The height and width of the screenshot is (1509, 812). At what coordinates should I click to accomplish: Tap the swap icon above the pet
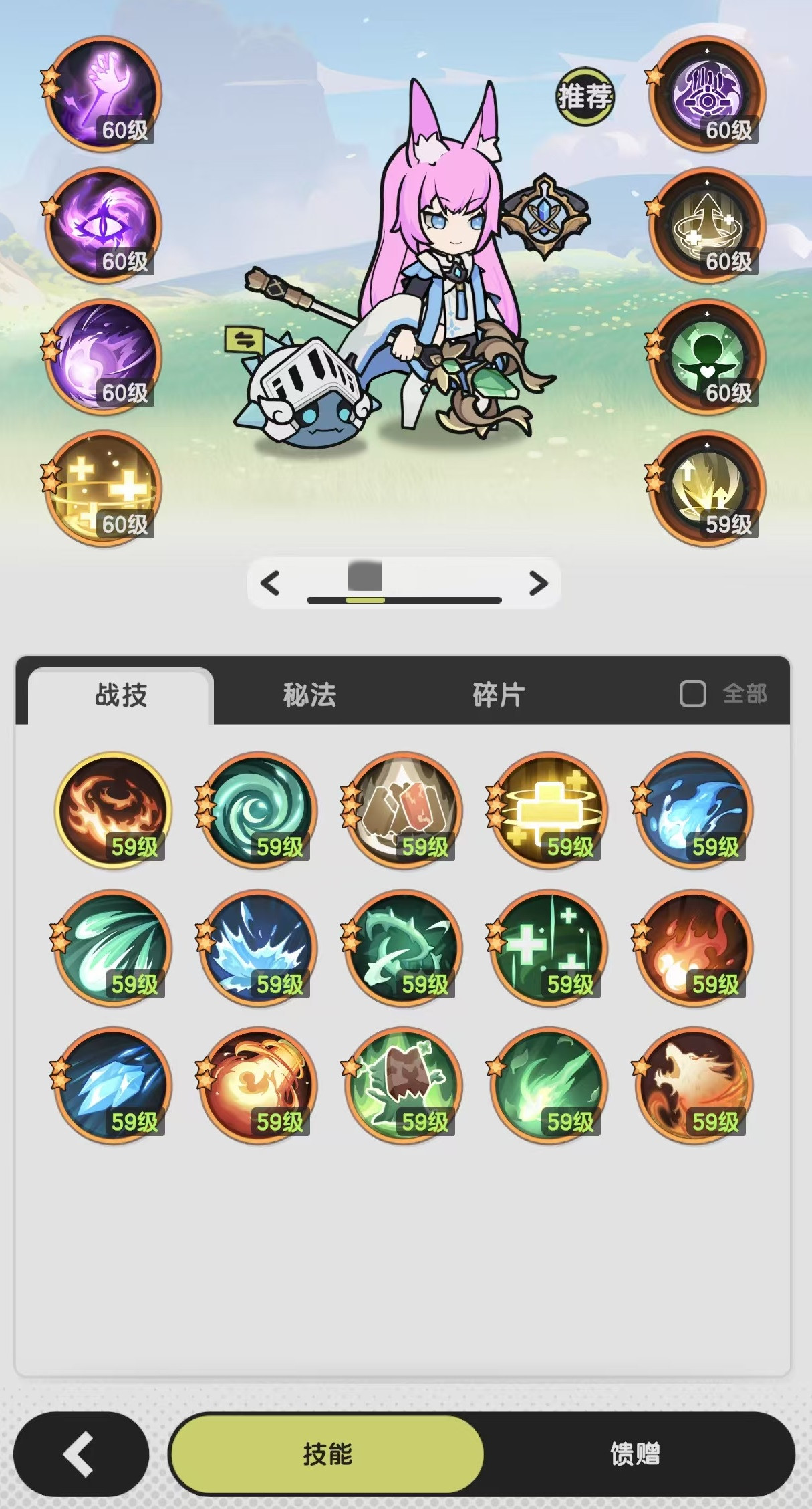(x=244, y=340)
